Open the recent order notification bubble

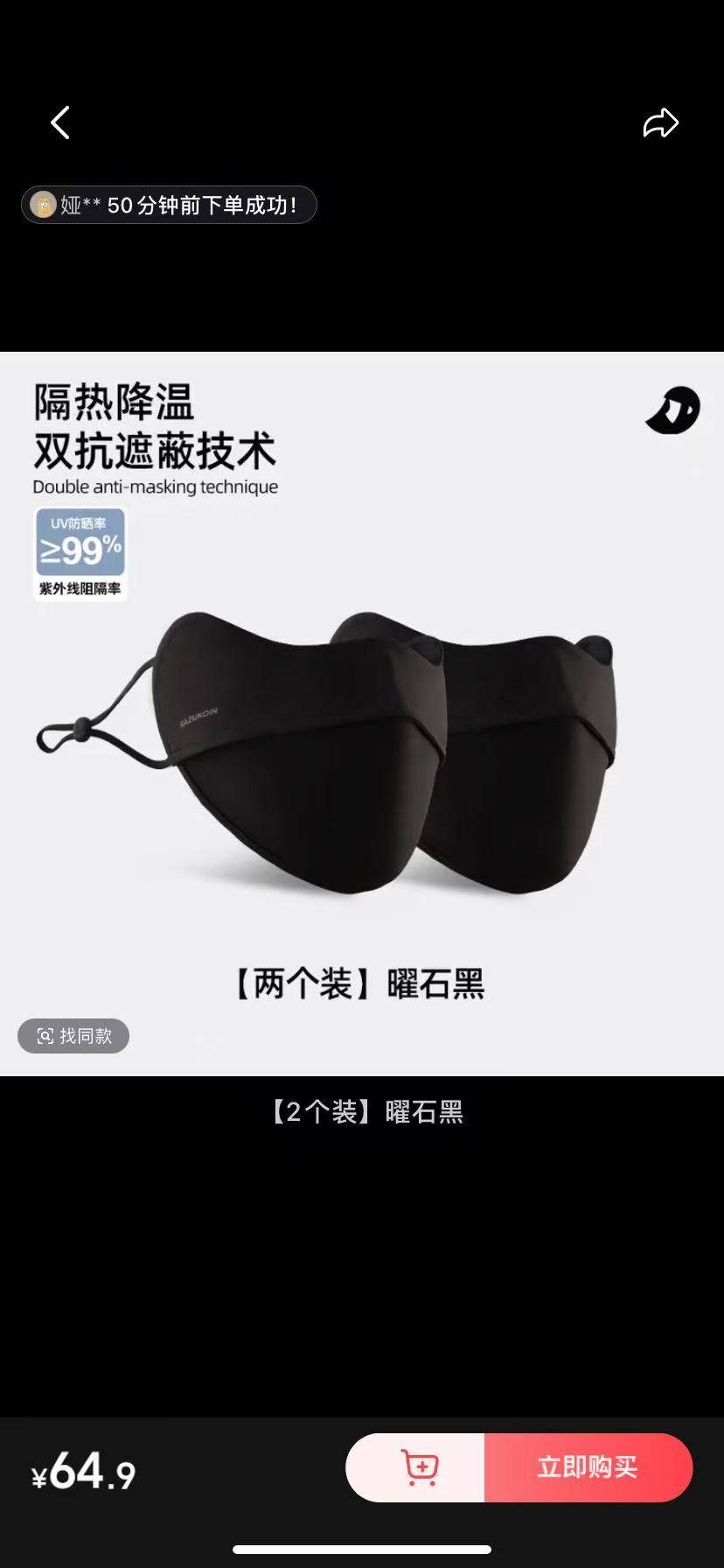pyautogui.click(x=169, y=205)
